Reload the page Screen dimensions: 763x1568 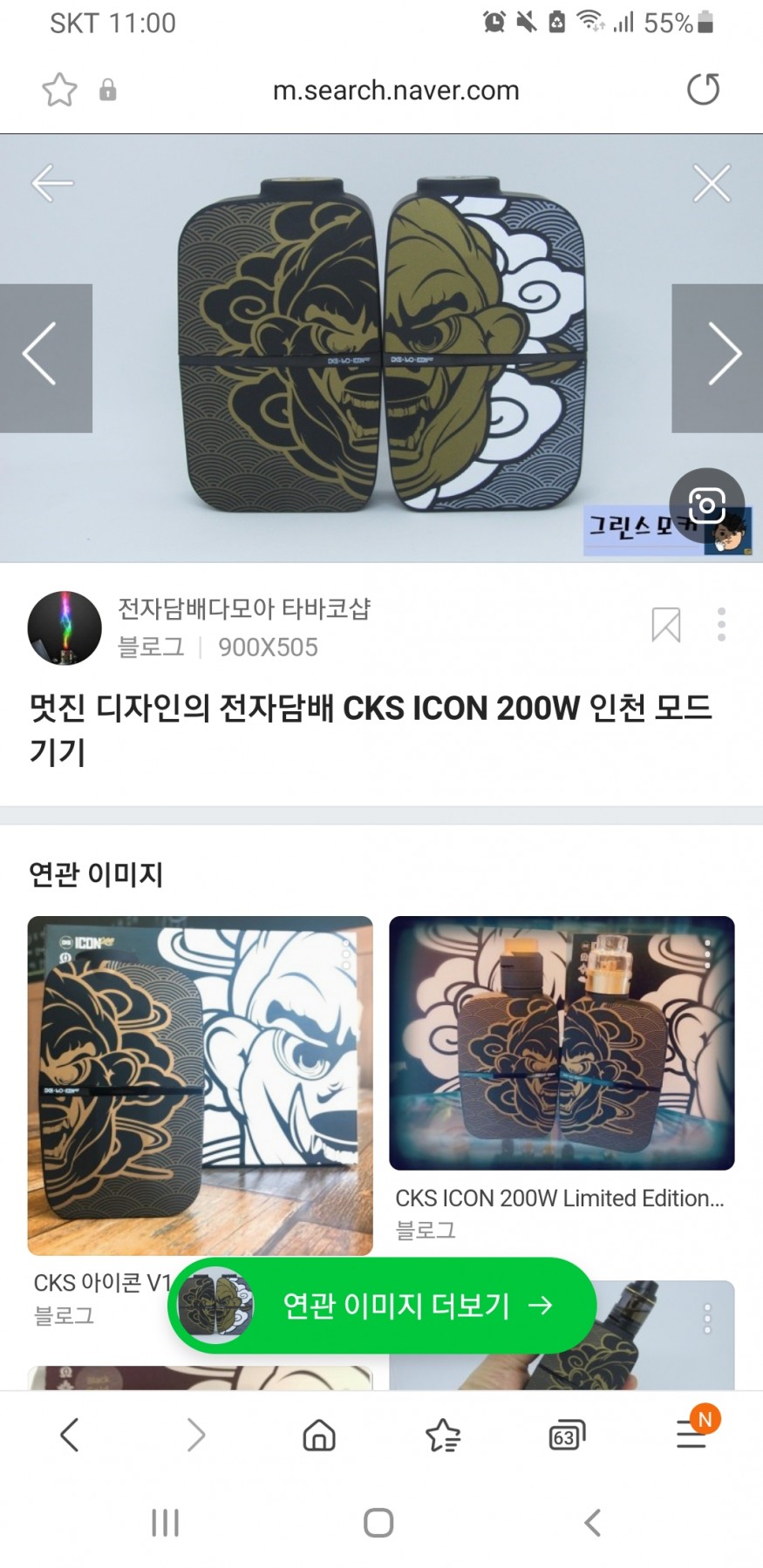click(x=703, y=90)
